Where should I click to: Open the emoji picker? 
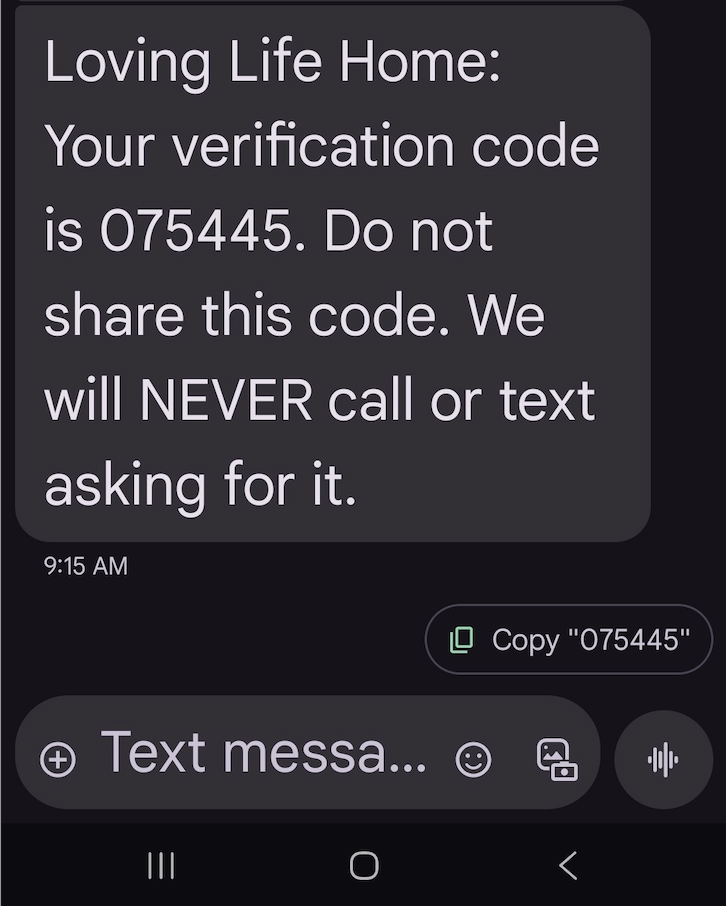(473, 759)
